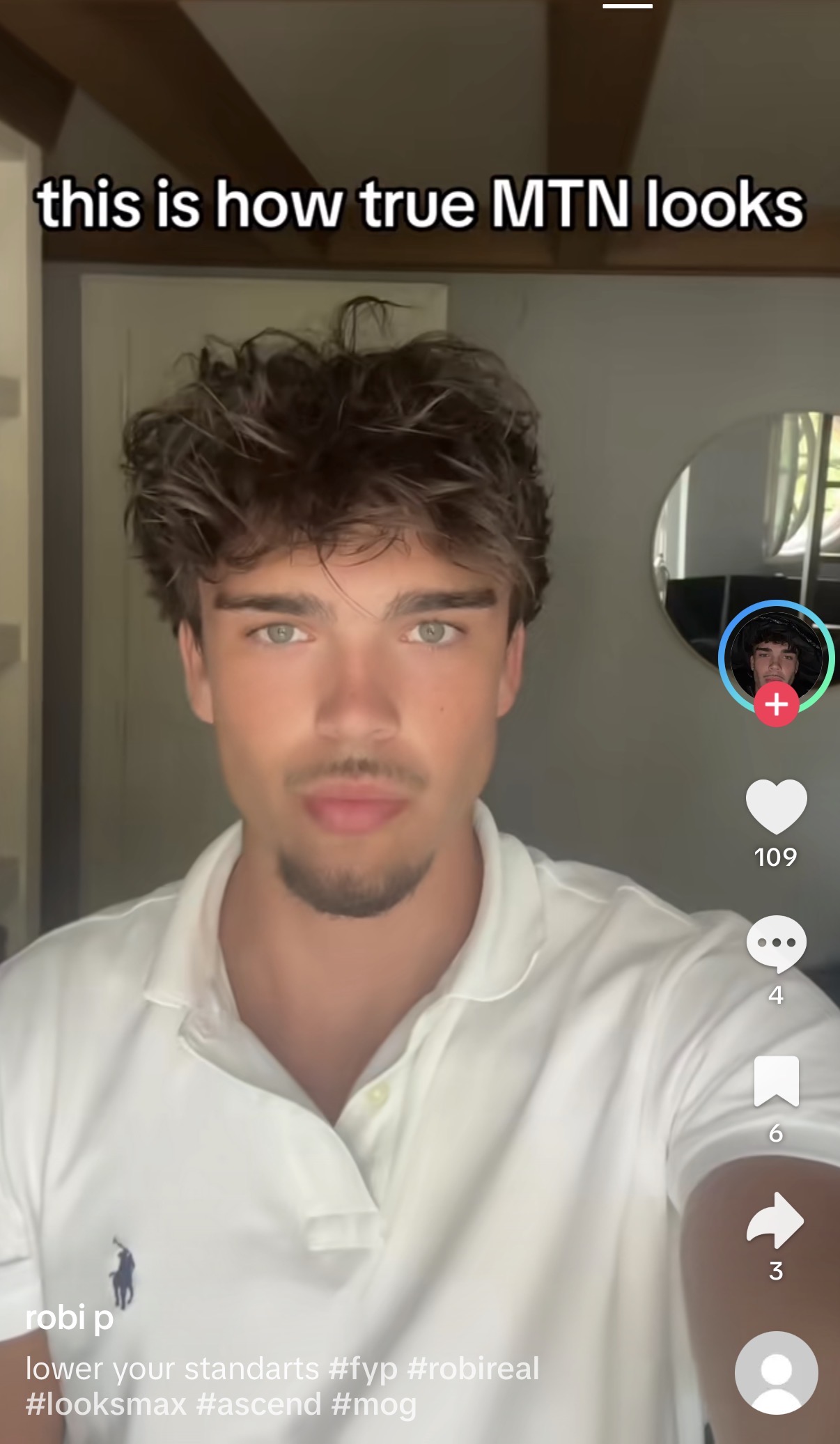Image resolution: width=840 pixels, height=1444 pixels.
Task: Open the #looksmax hashtag
Action: pos(107,1404)
